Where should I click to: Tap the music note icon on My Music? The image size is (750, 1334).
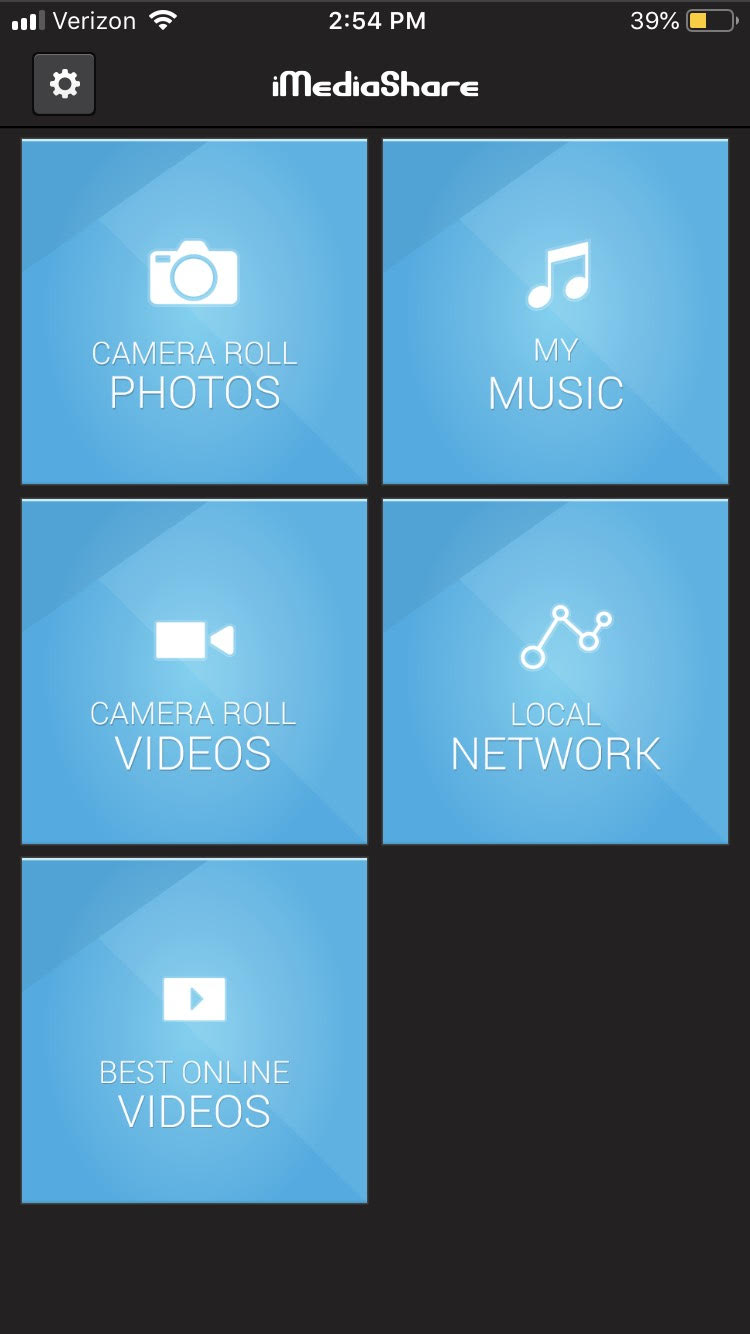click(556, 274)
